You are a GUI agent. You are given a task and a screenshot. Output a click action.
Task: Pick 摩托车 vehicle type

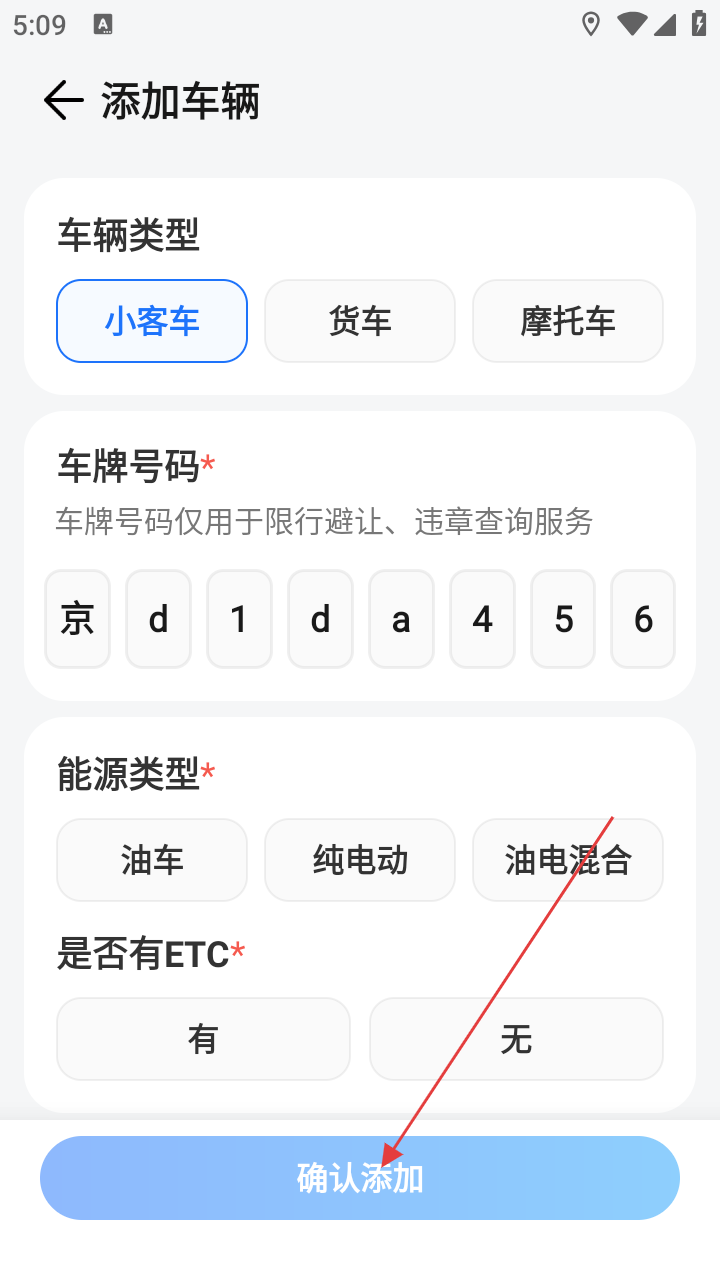(x=567, y=321)
